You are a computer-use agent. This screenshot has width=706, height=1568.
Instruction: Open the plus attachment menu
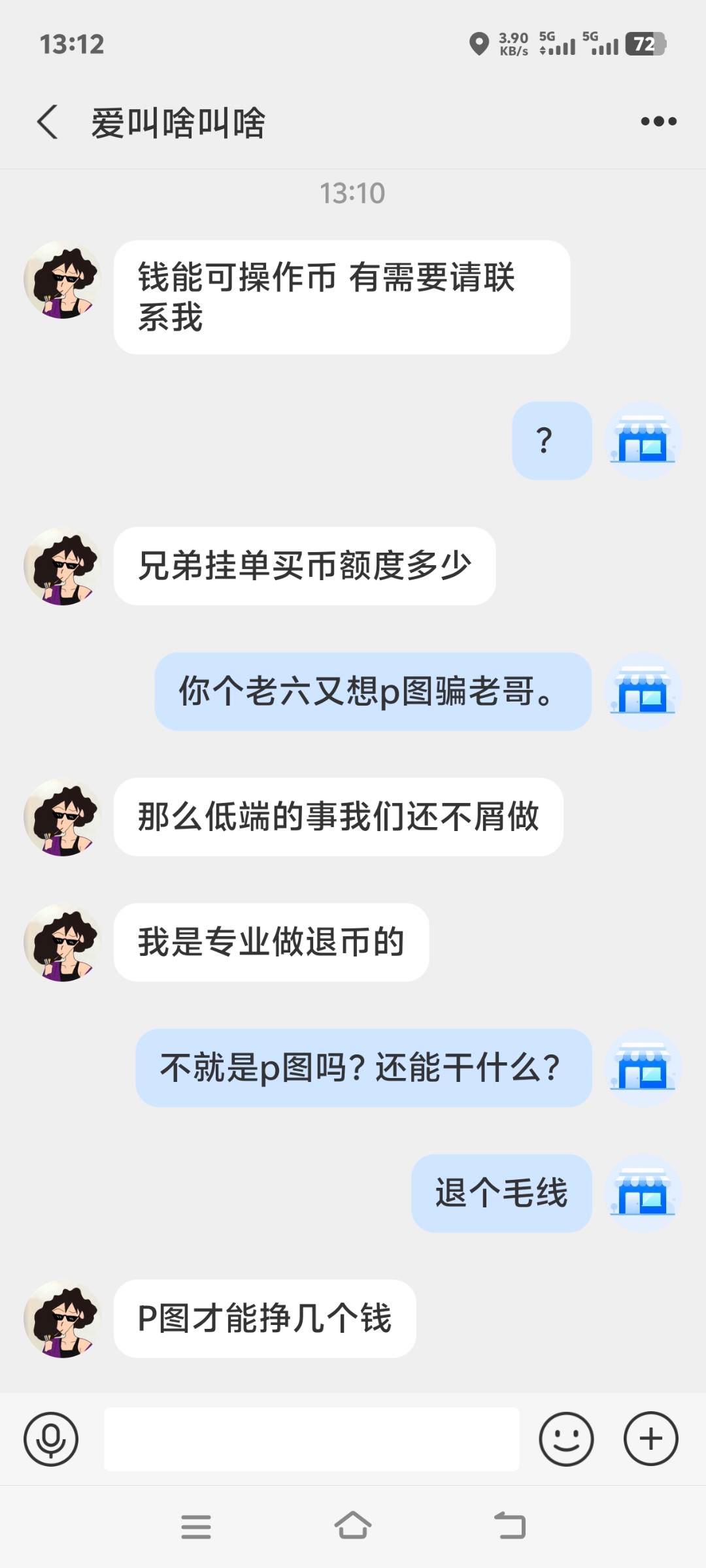click(650, 1439)
